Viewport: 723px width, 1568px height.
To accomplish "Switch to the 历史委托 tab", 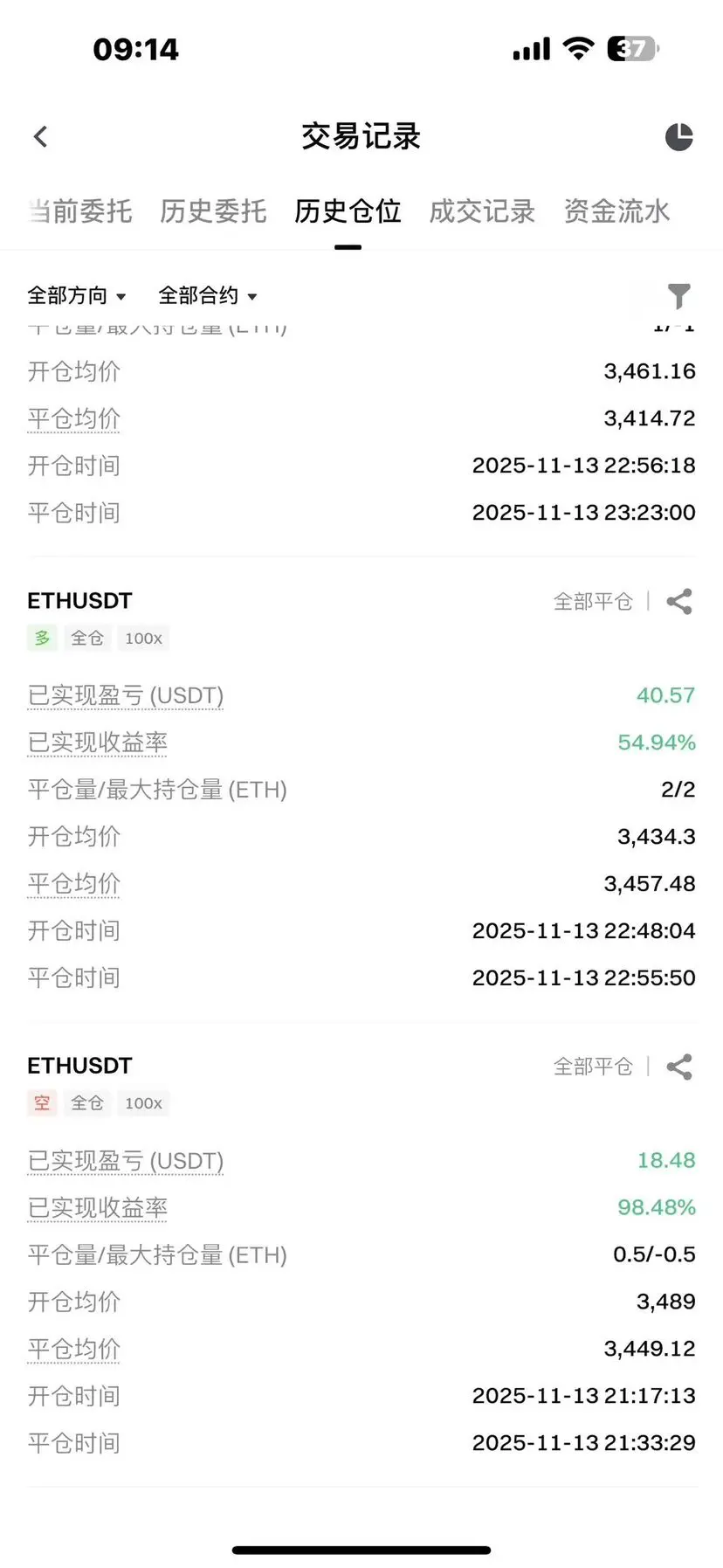I will [213, 211].
